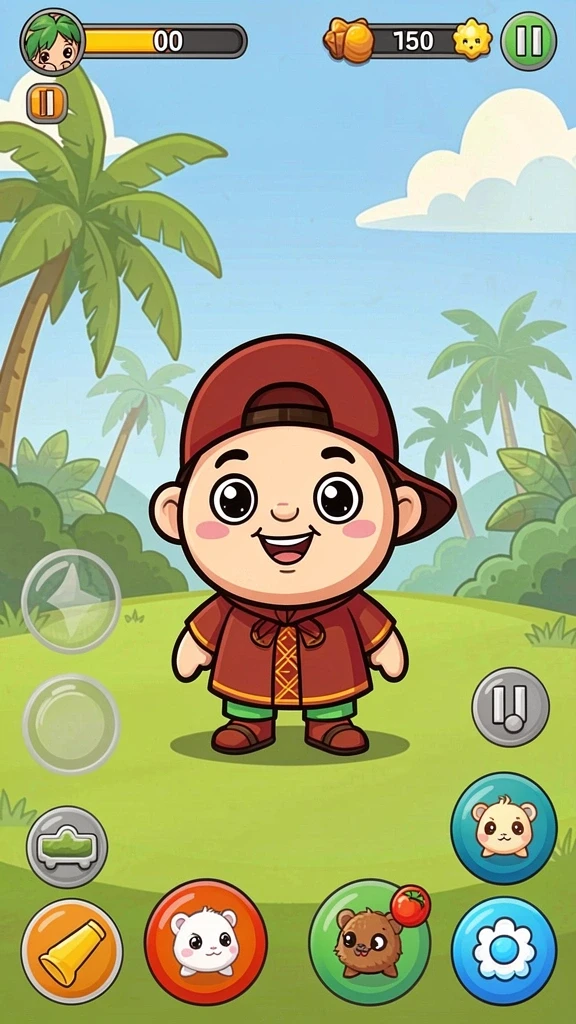
Task: Tap the gray button with green cart
Action: click(x=67, y=847)
